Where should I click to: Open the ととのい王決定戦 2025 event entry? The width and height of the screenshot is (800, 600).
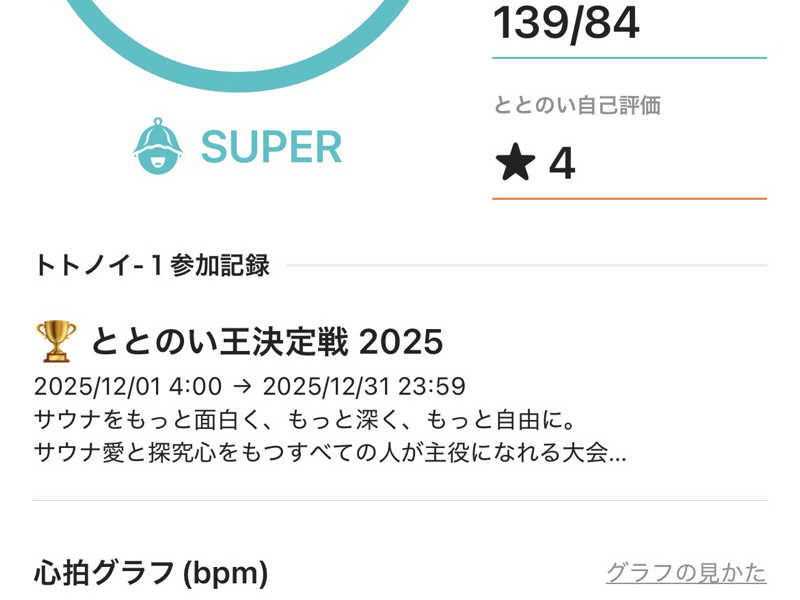266,342
